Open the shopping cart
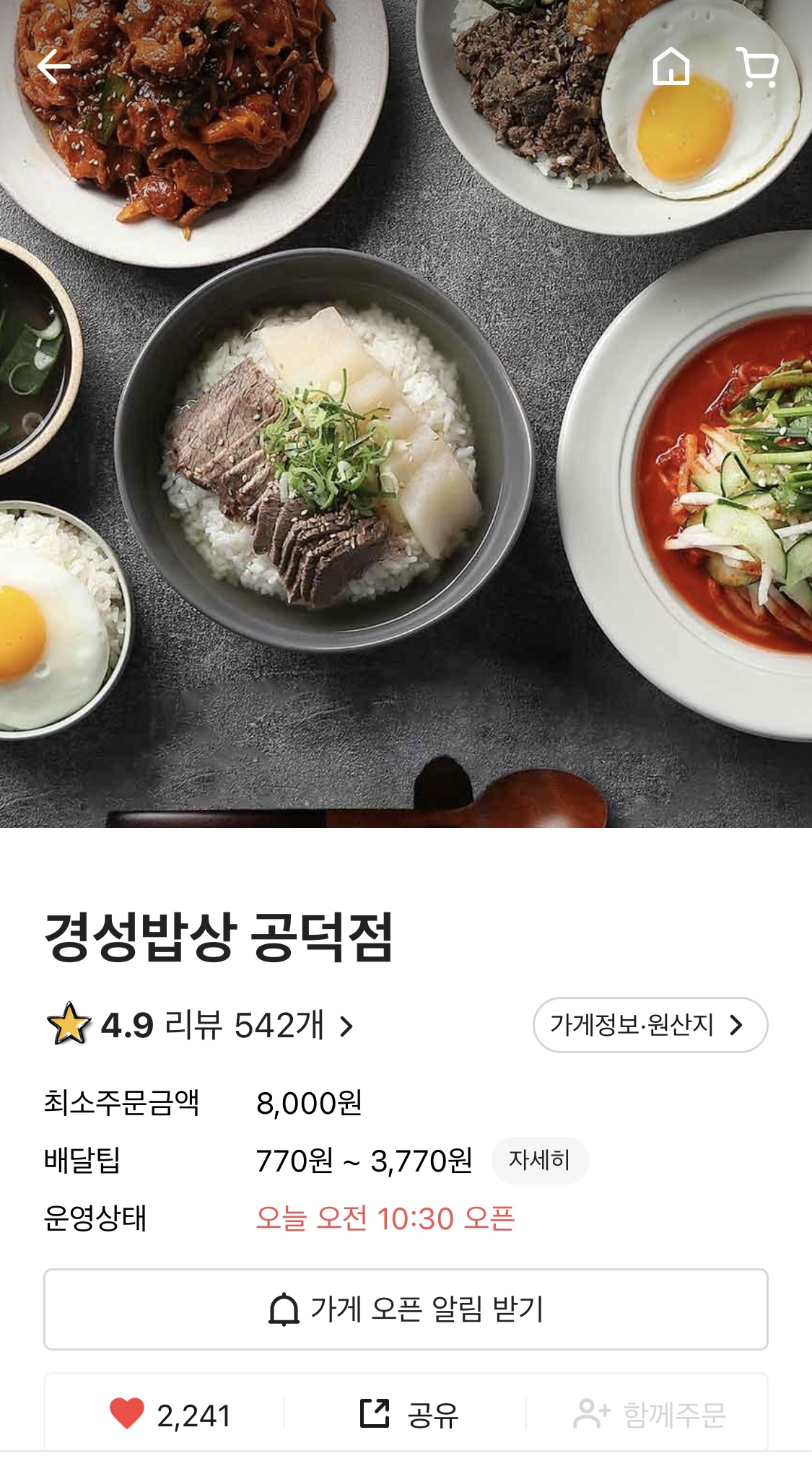Viewport: 812px width, 1461px height. 757,67
